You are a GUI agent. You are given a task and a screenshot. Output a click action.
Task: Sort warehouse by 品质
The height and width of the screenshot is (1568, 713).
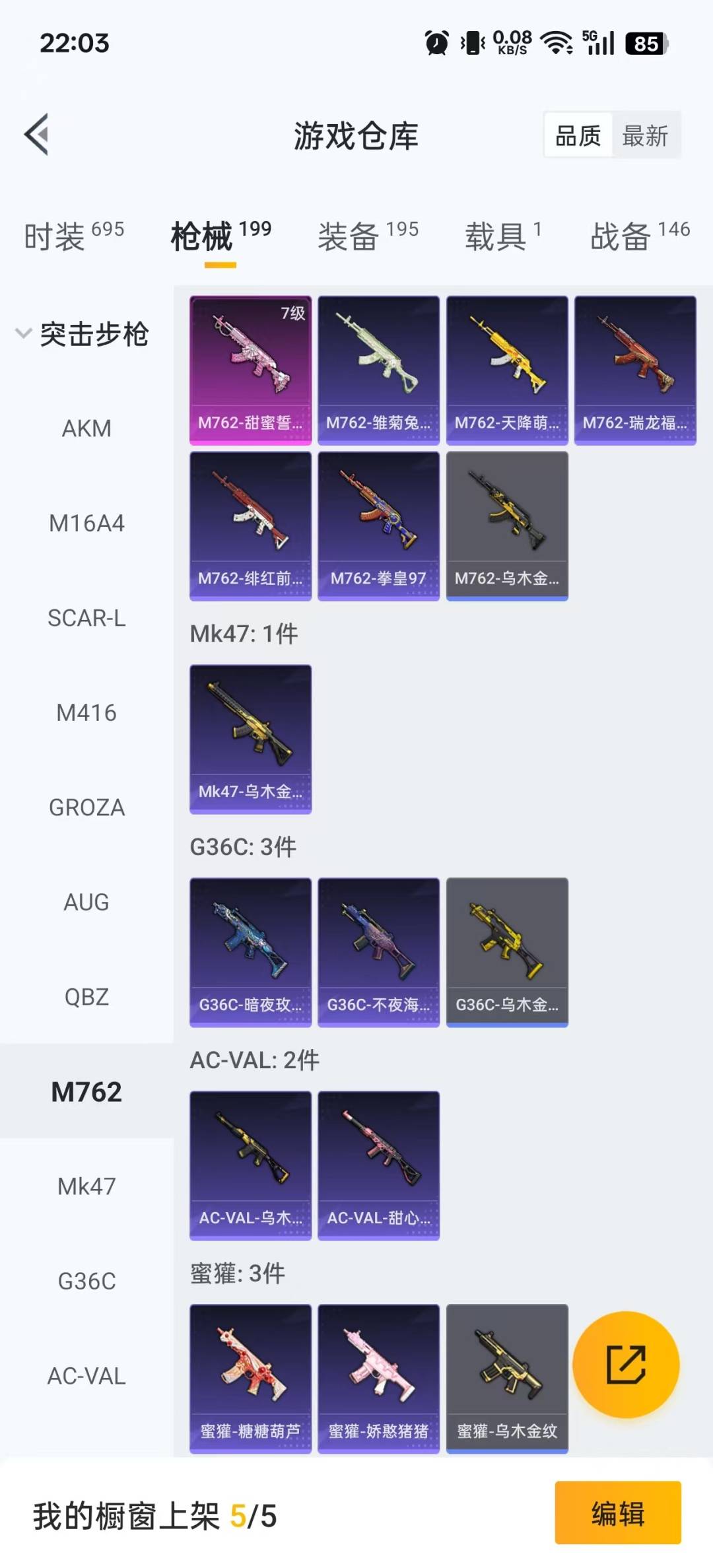578,136
